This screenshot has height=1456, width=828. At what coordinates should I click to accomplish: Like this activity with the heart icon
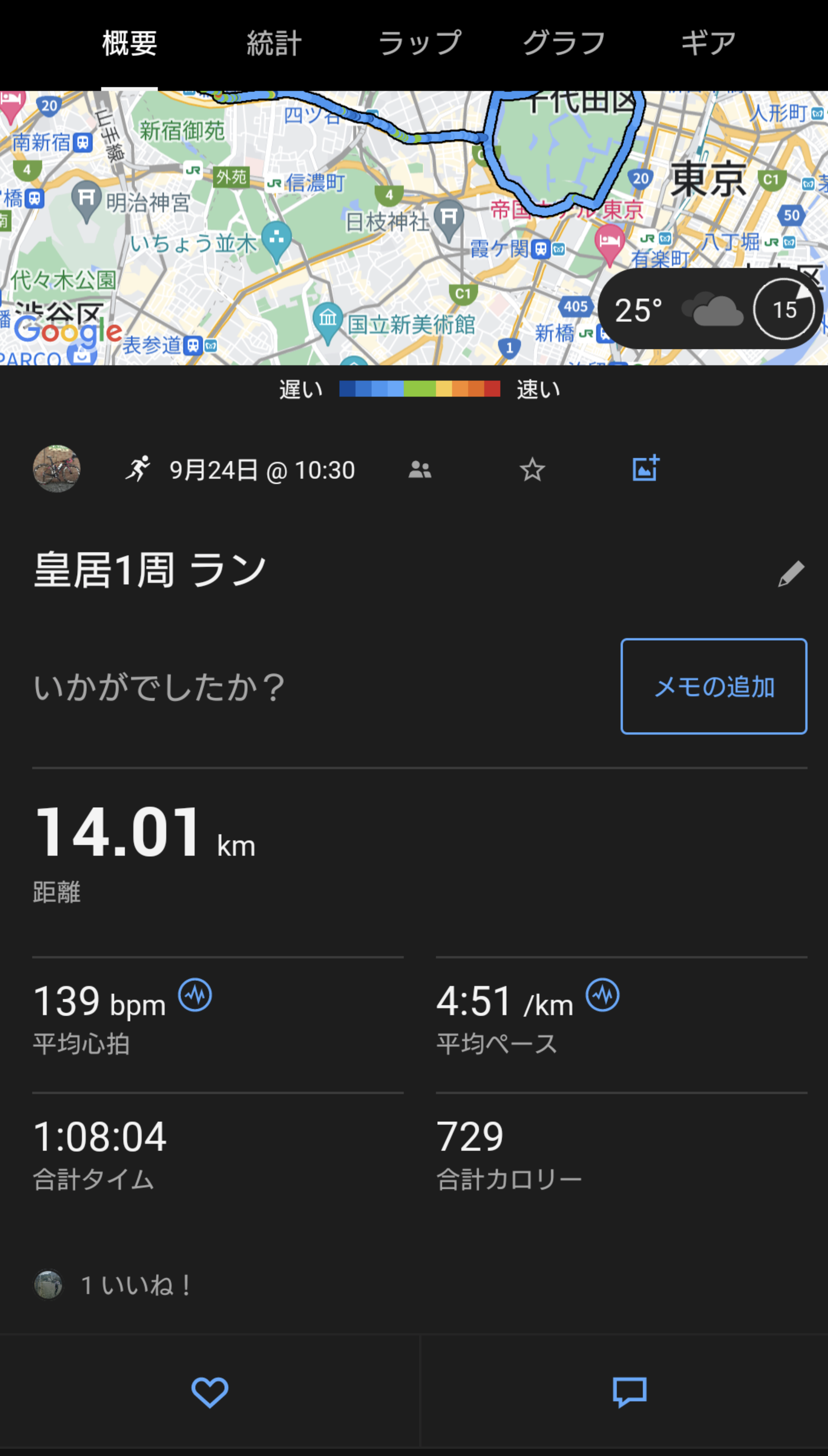[210, 1392]
